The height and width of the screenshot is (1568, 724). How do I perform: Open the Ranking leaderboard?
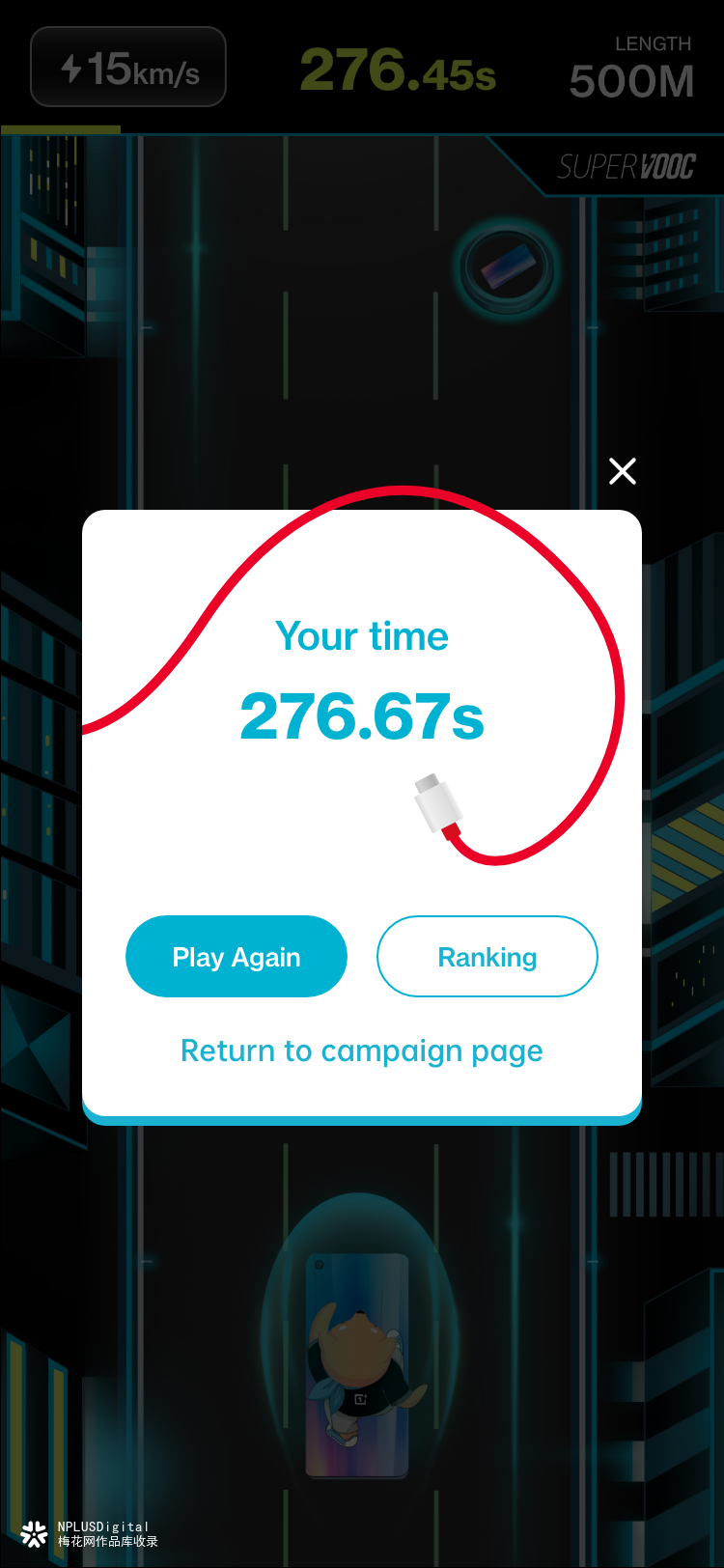coord(487,957)
